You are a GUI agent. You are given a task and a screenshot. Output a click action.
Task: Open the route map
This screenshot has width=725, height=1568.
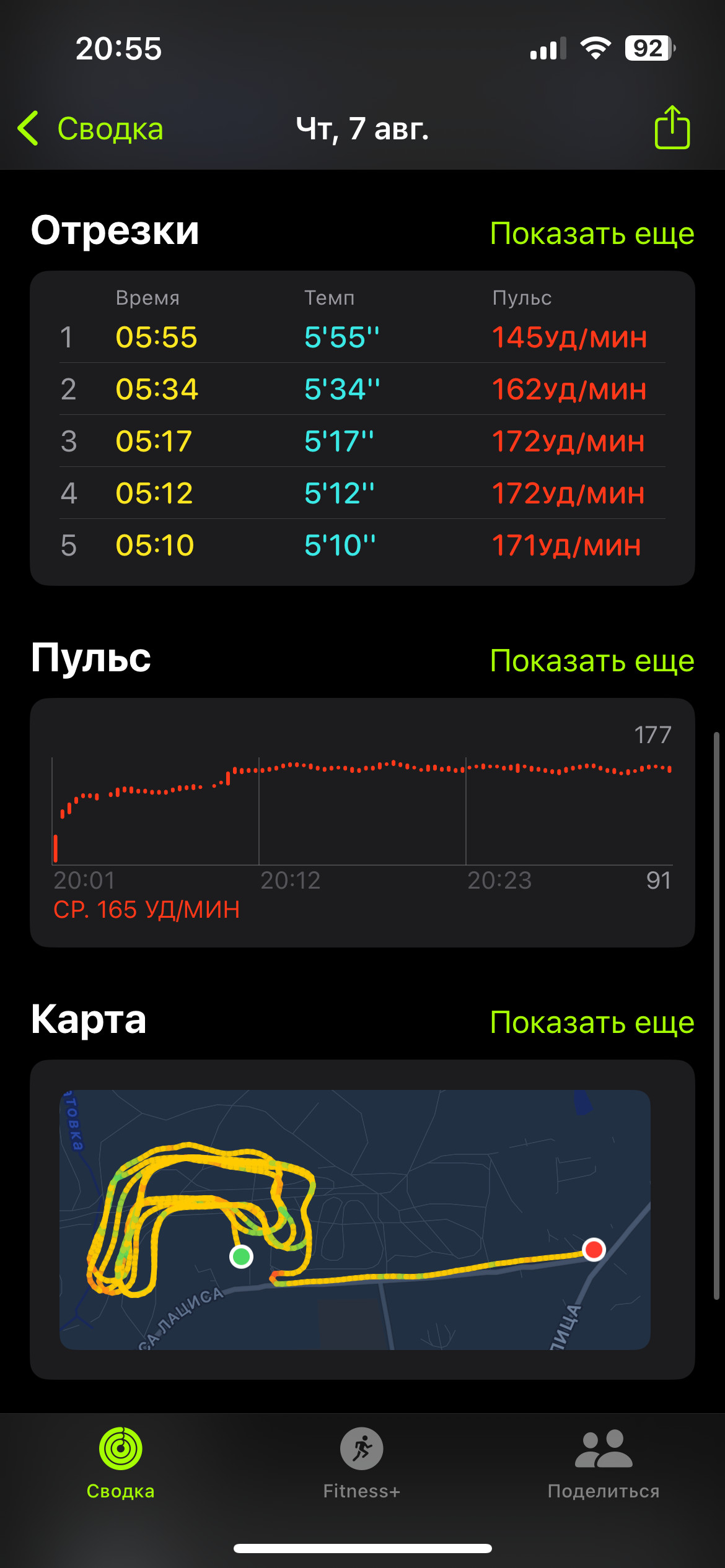[355, 1219]
